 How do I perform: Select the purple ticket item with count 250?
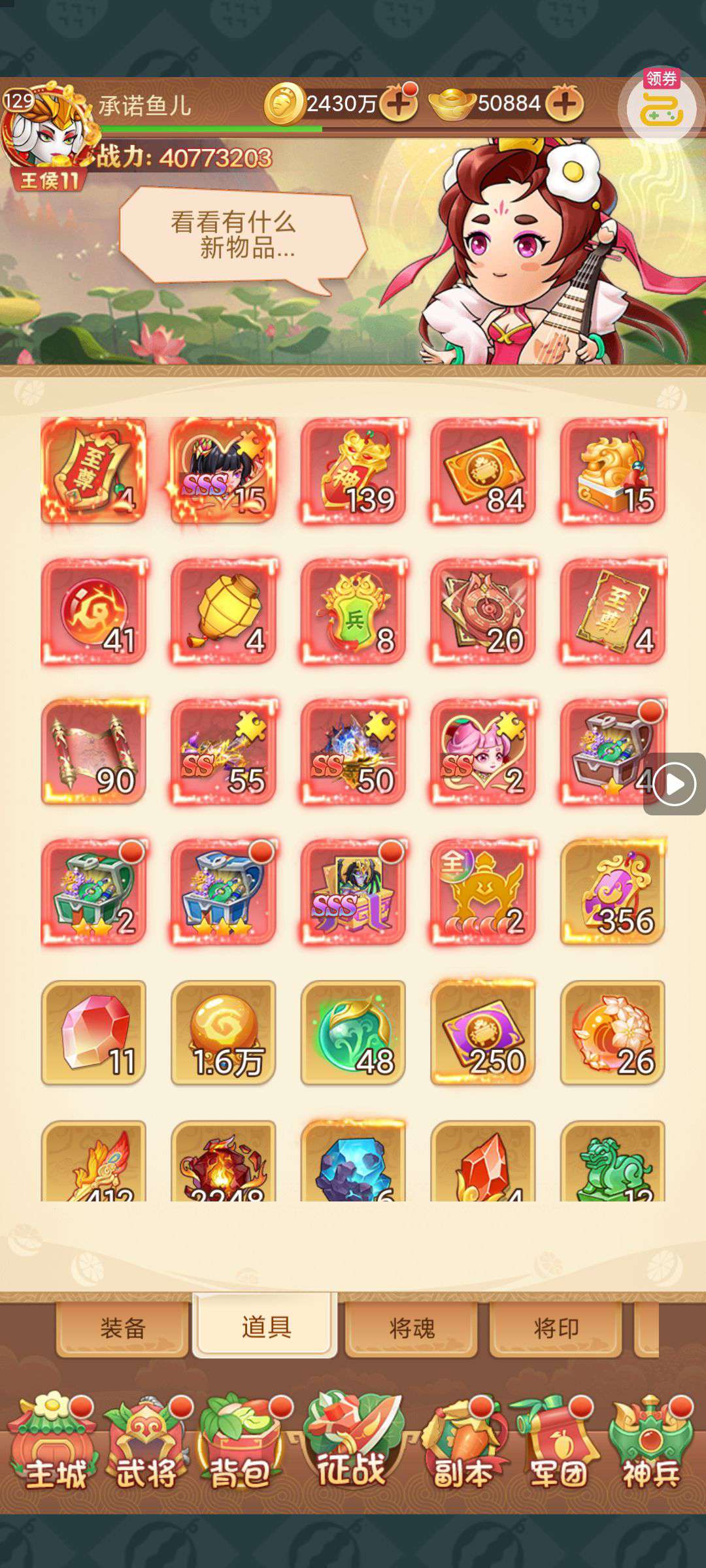pyautogui.click(x=483, y=1032)
